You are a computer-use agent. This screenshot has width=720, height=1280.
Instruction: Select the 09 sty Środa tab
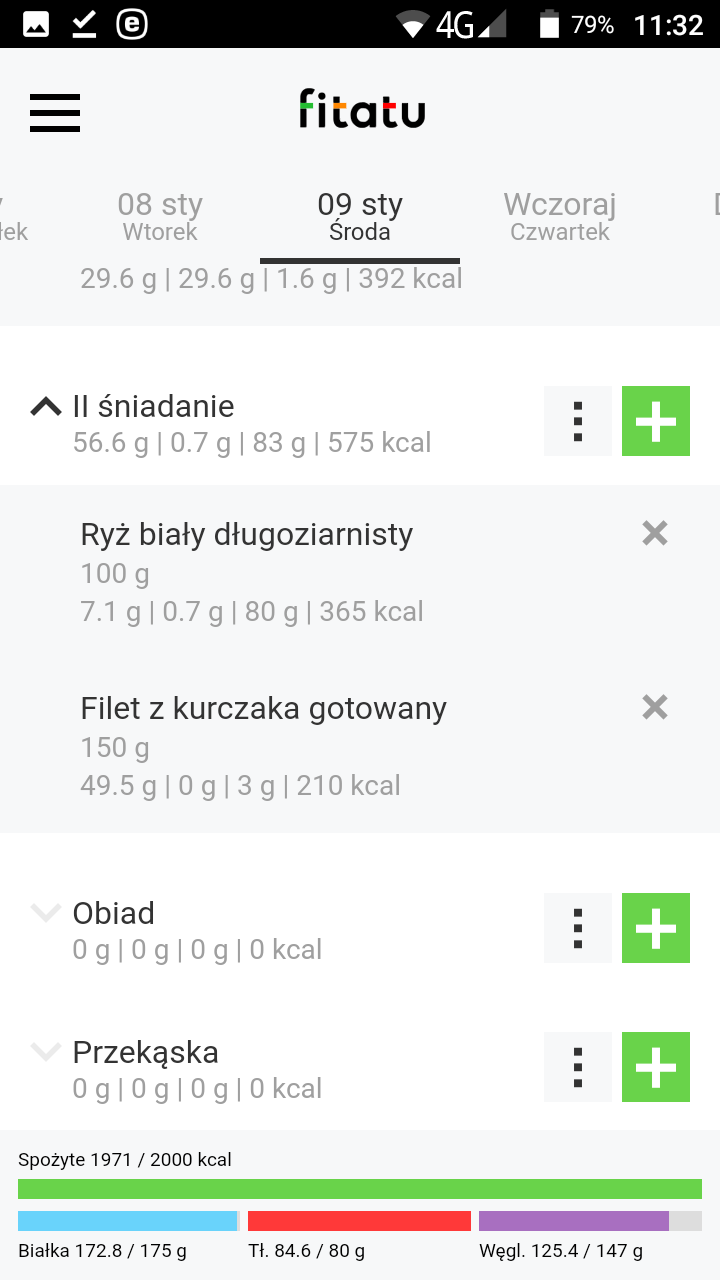click(x=360, y=218)
